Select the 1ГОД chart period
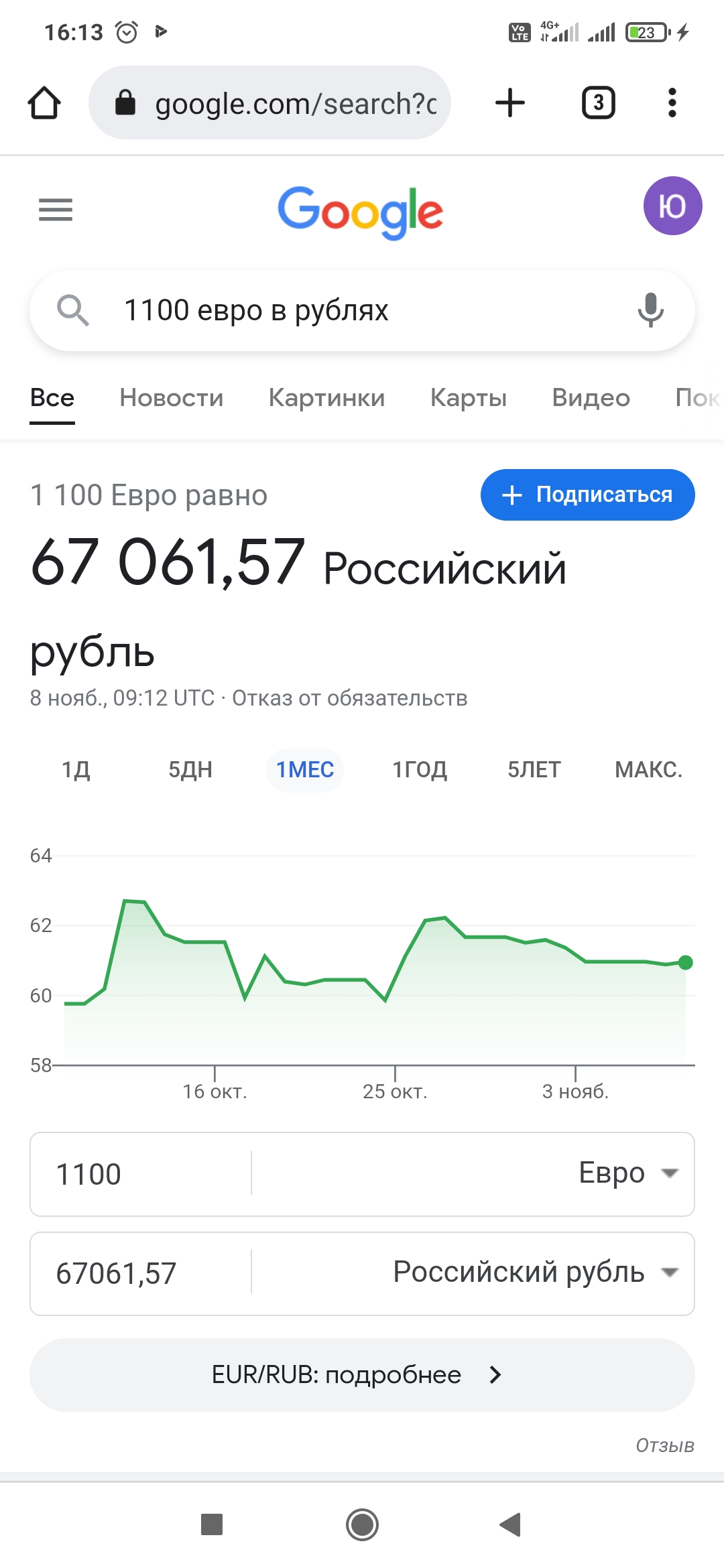724x1568 pixels. [420, 769]
